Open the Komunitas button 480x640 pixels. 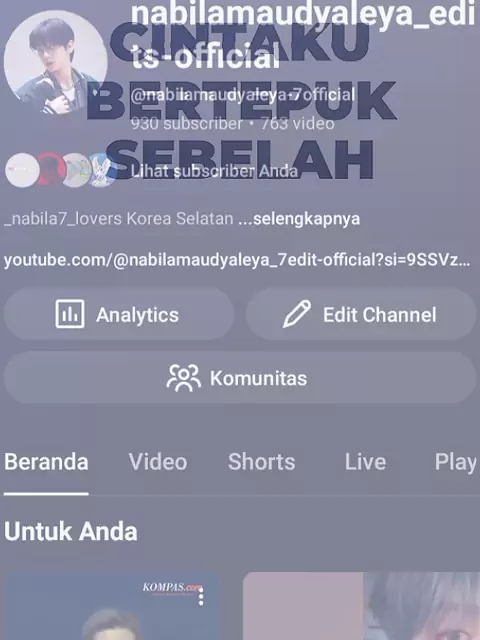click(240, 378)
